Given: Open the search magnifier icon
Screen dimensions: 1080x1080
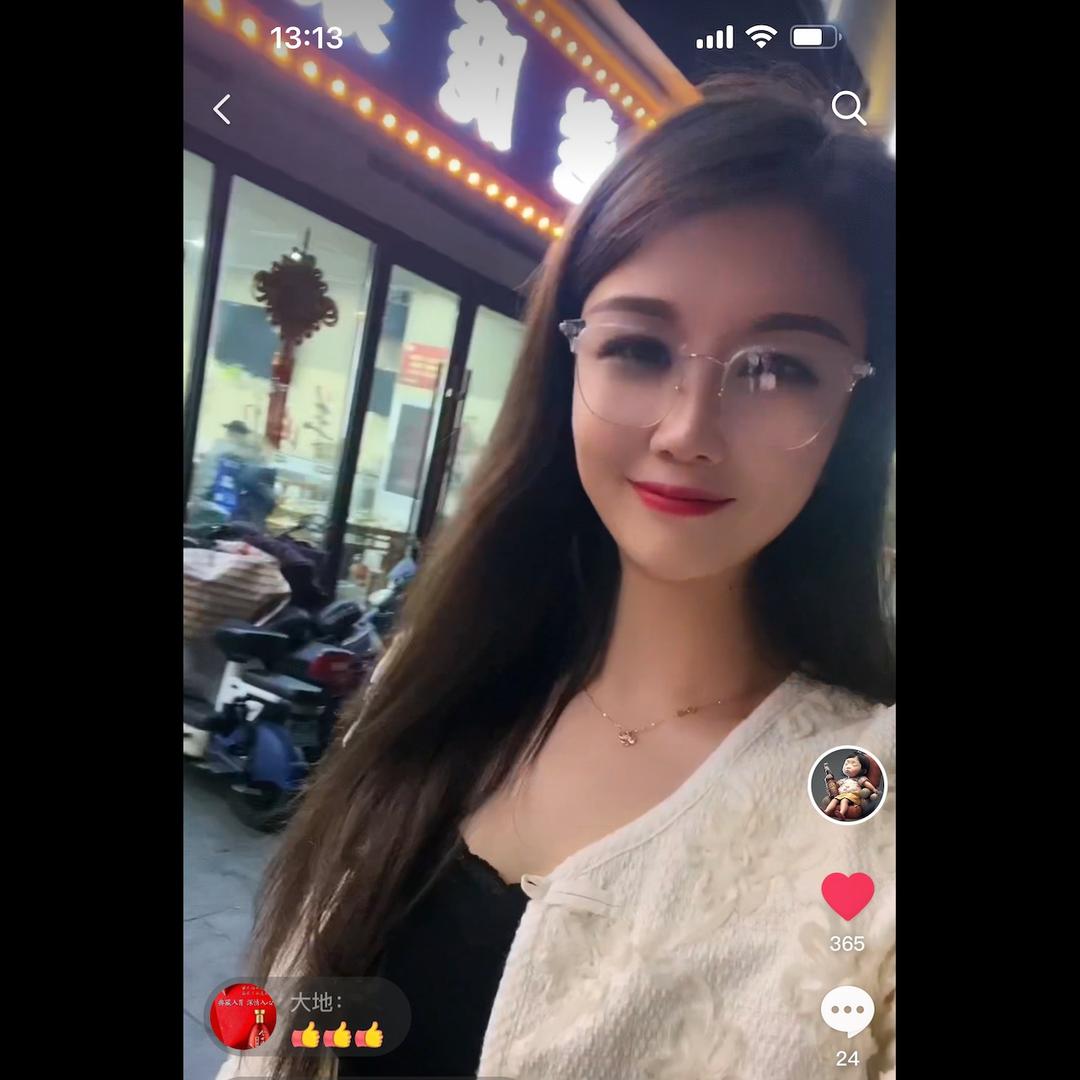Looking at the screenshot, I should [848, 107].
